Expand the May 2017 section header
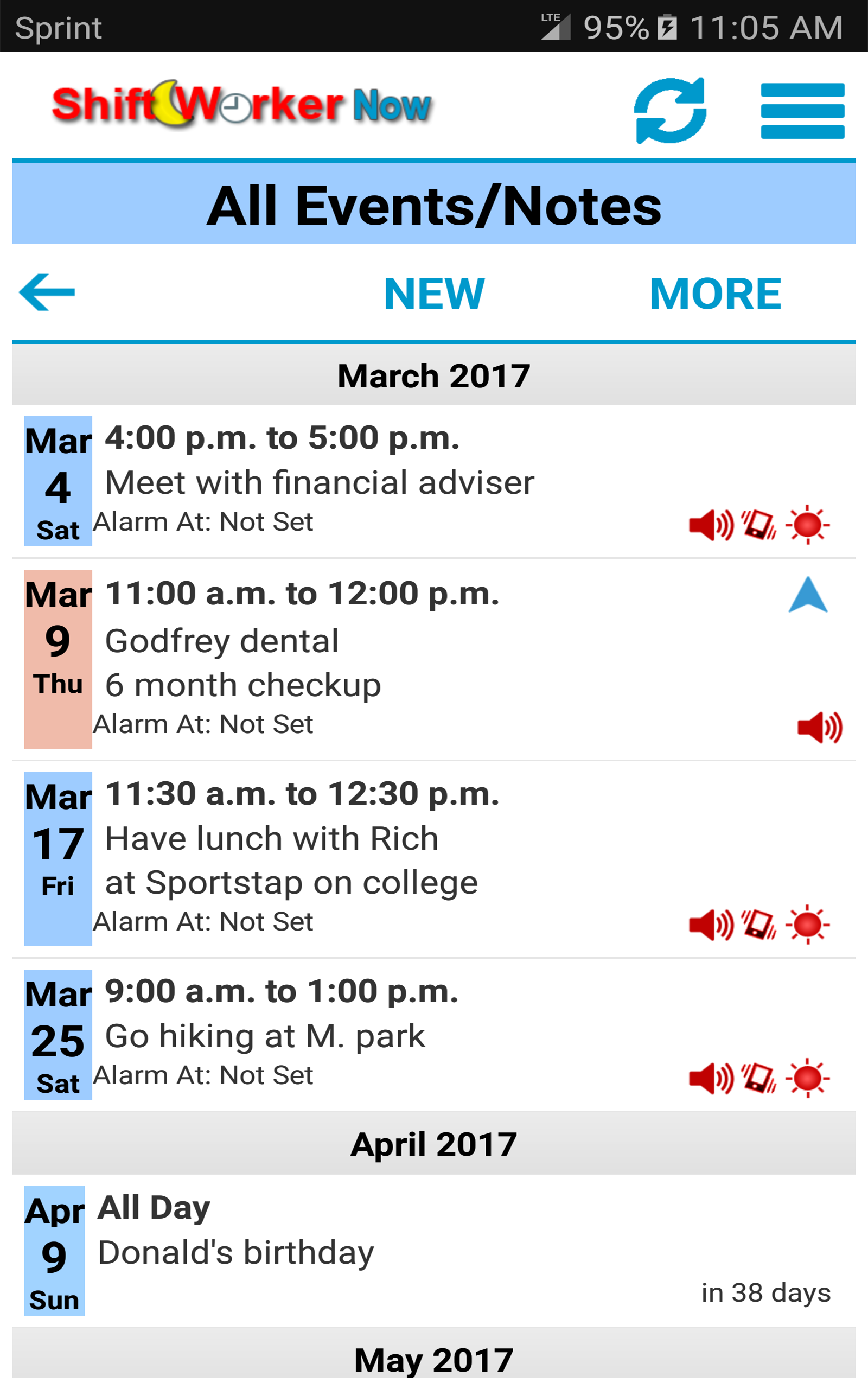Screen dimensions: 868x1389 point(434,1358)
